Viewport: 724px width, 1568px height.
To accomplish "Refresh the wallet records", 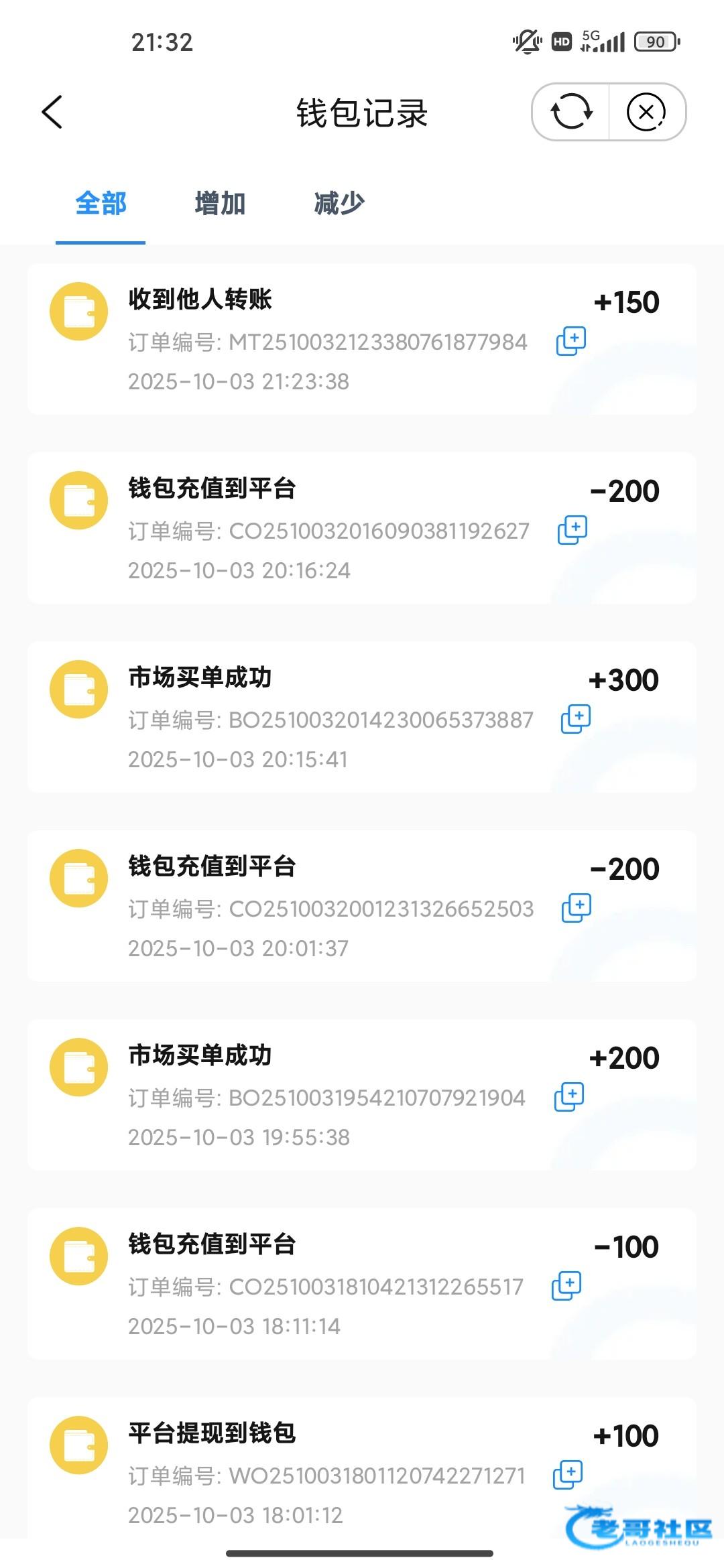I will 571,112.
